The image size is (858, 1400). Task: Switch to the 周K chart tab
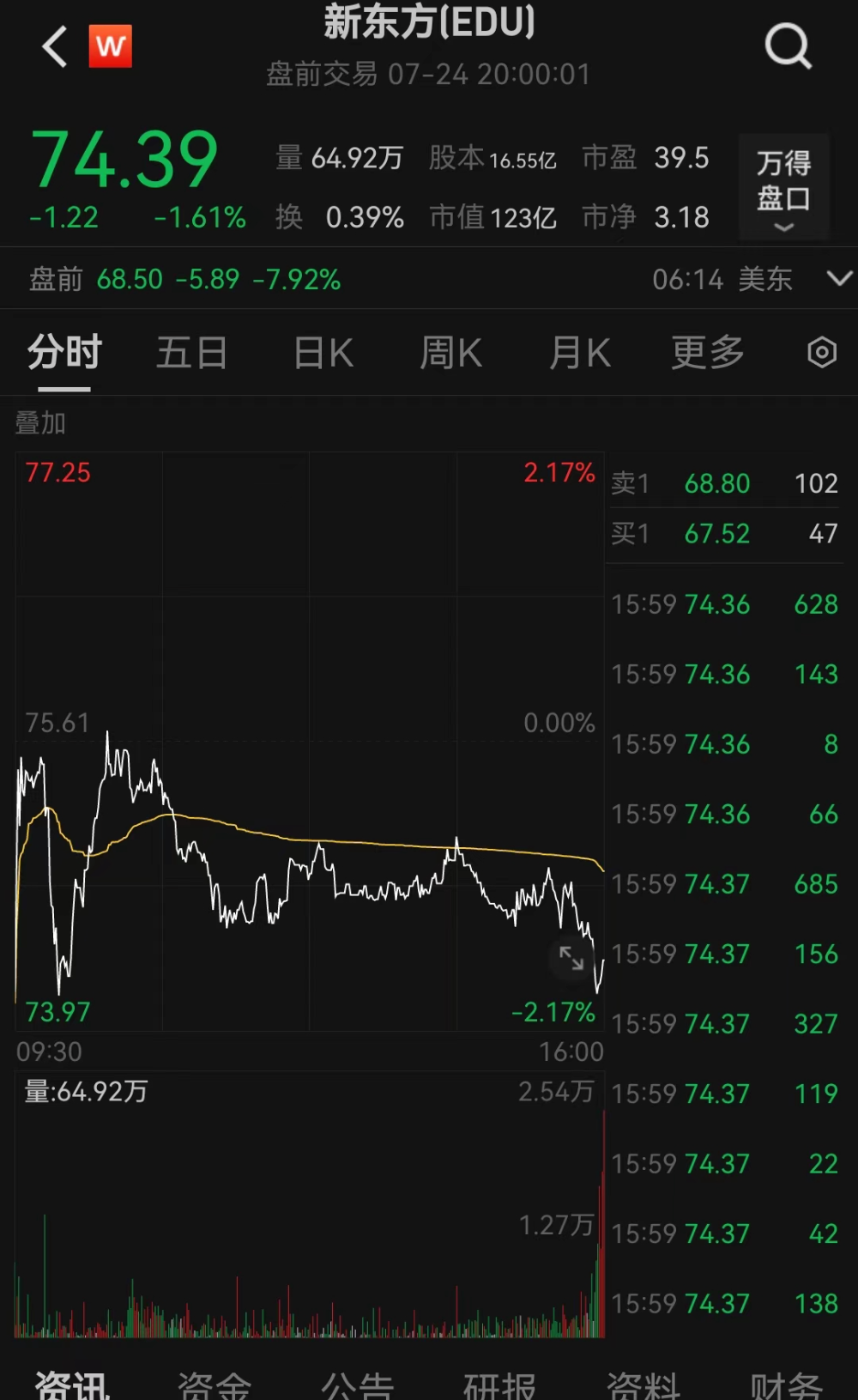click(x=451, y=353)
